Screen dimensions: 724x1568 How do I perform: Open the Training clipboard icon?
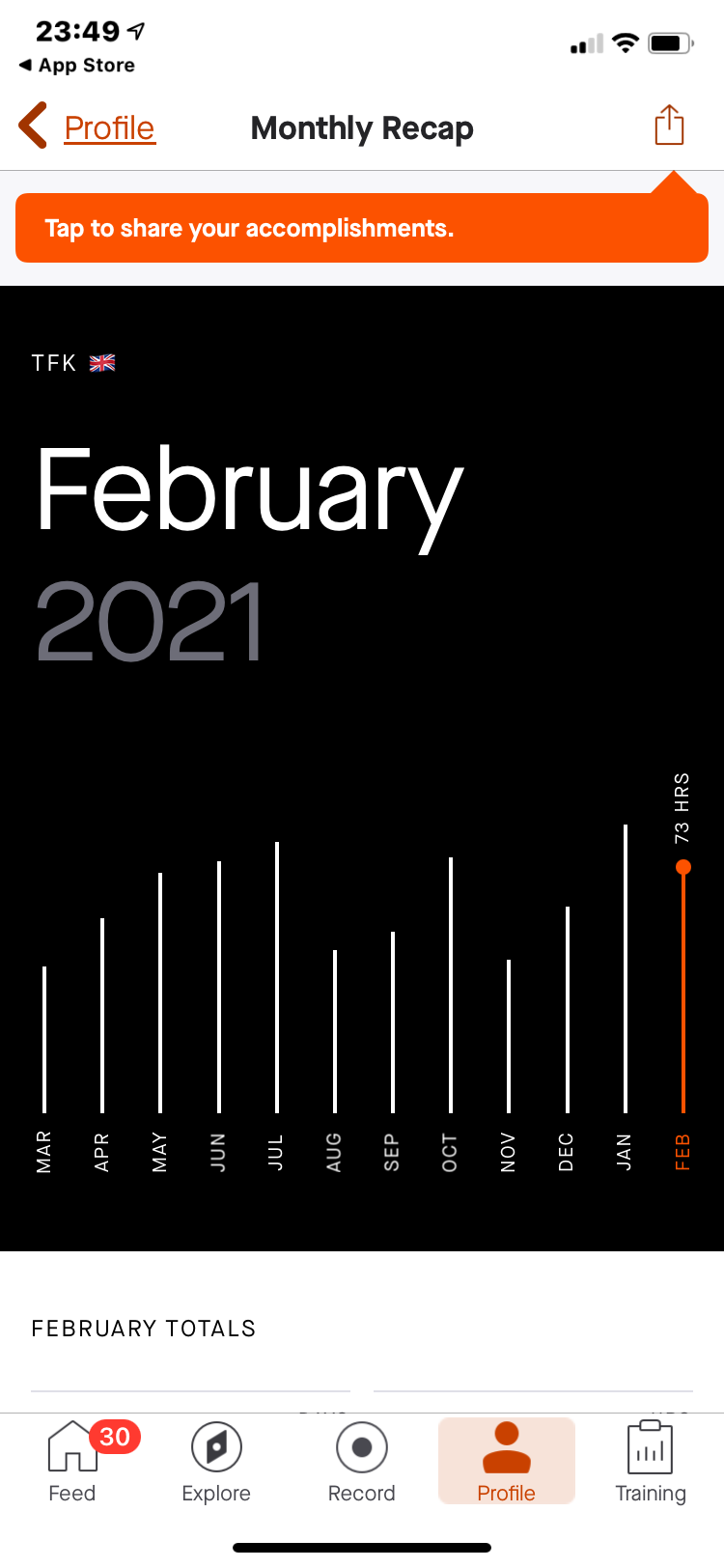tap(650, 1450)
